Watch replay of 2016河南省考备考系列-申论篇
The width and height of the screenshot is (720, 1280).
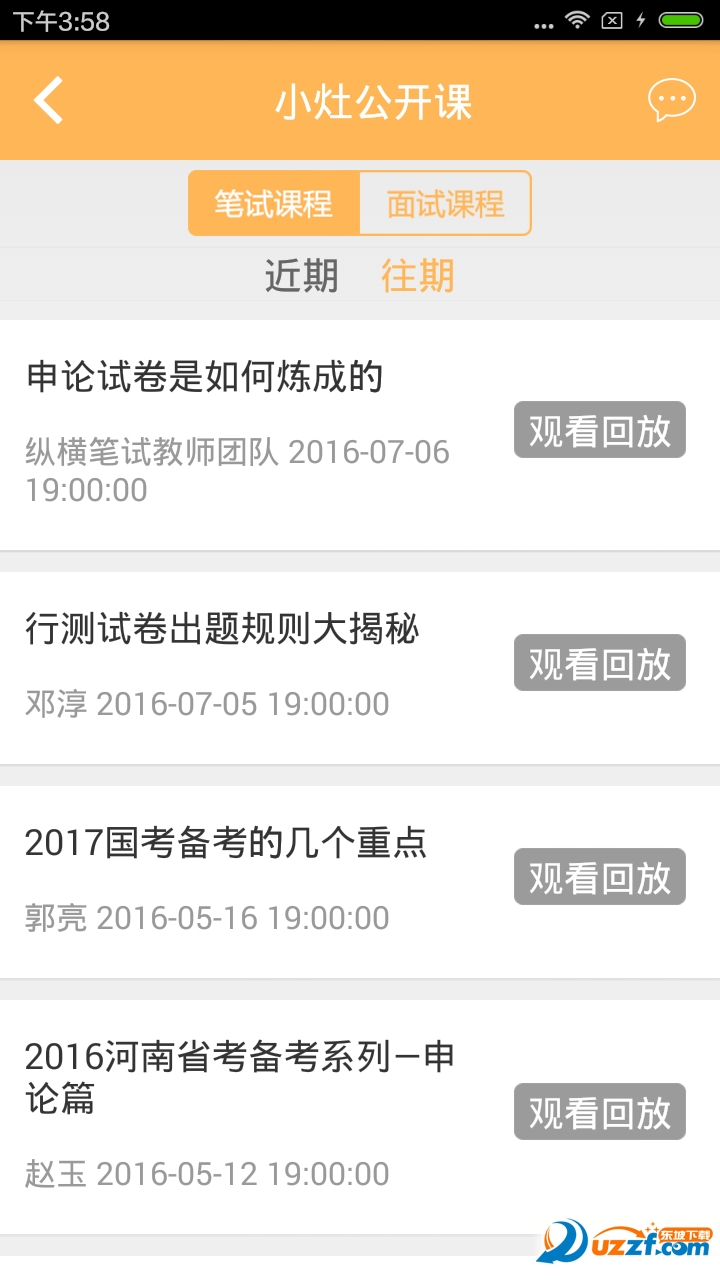598,1112
